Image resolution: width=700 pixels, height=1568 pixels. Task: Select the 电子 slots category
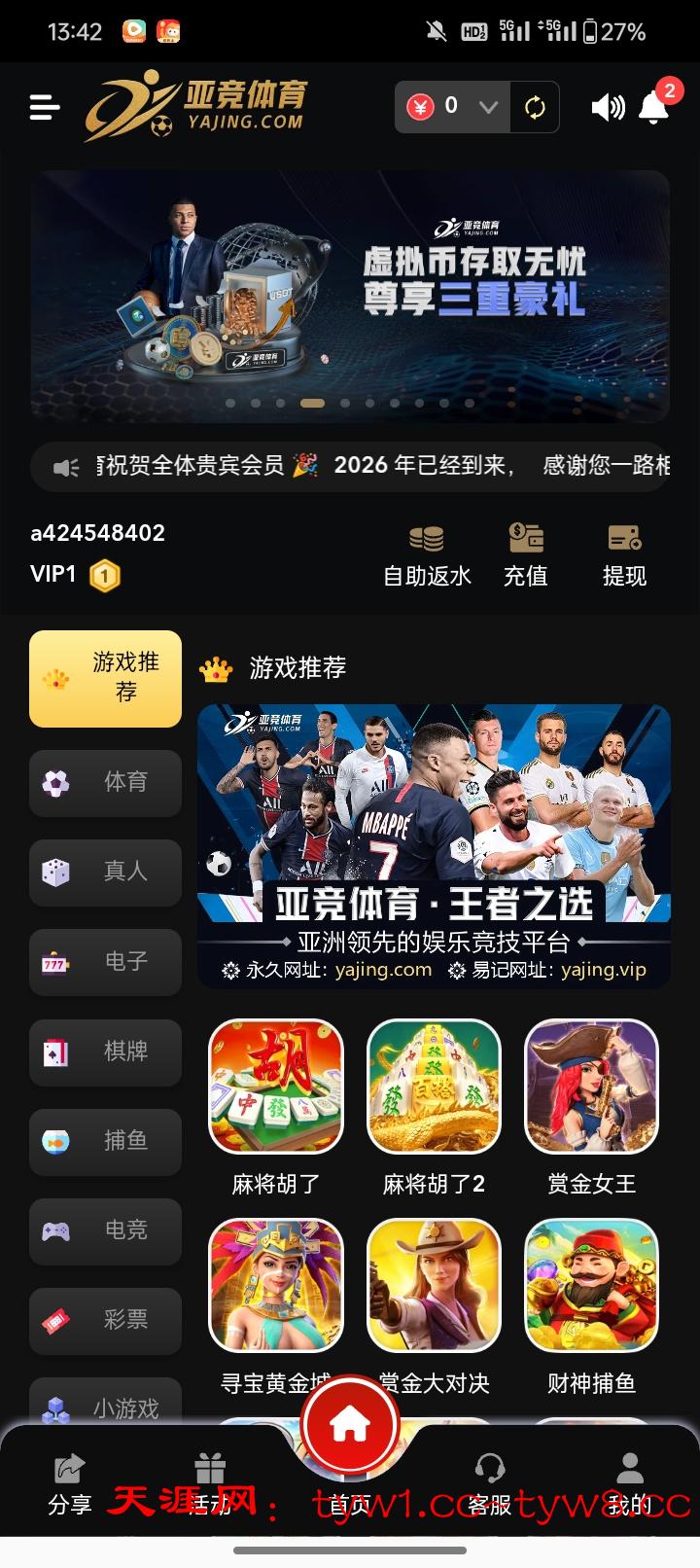click(106, 961)
